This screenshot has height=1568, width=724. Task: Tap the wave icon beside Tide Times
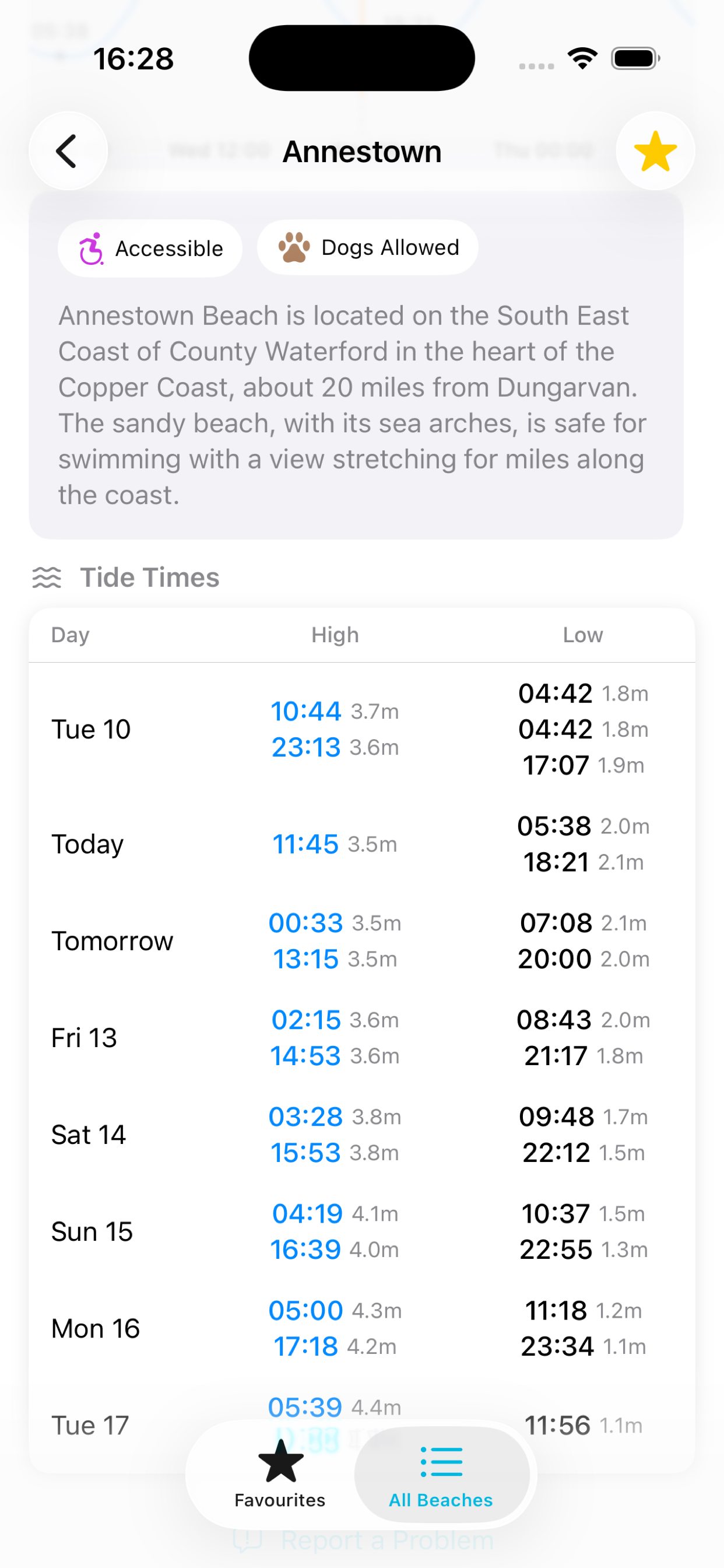47,576
